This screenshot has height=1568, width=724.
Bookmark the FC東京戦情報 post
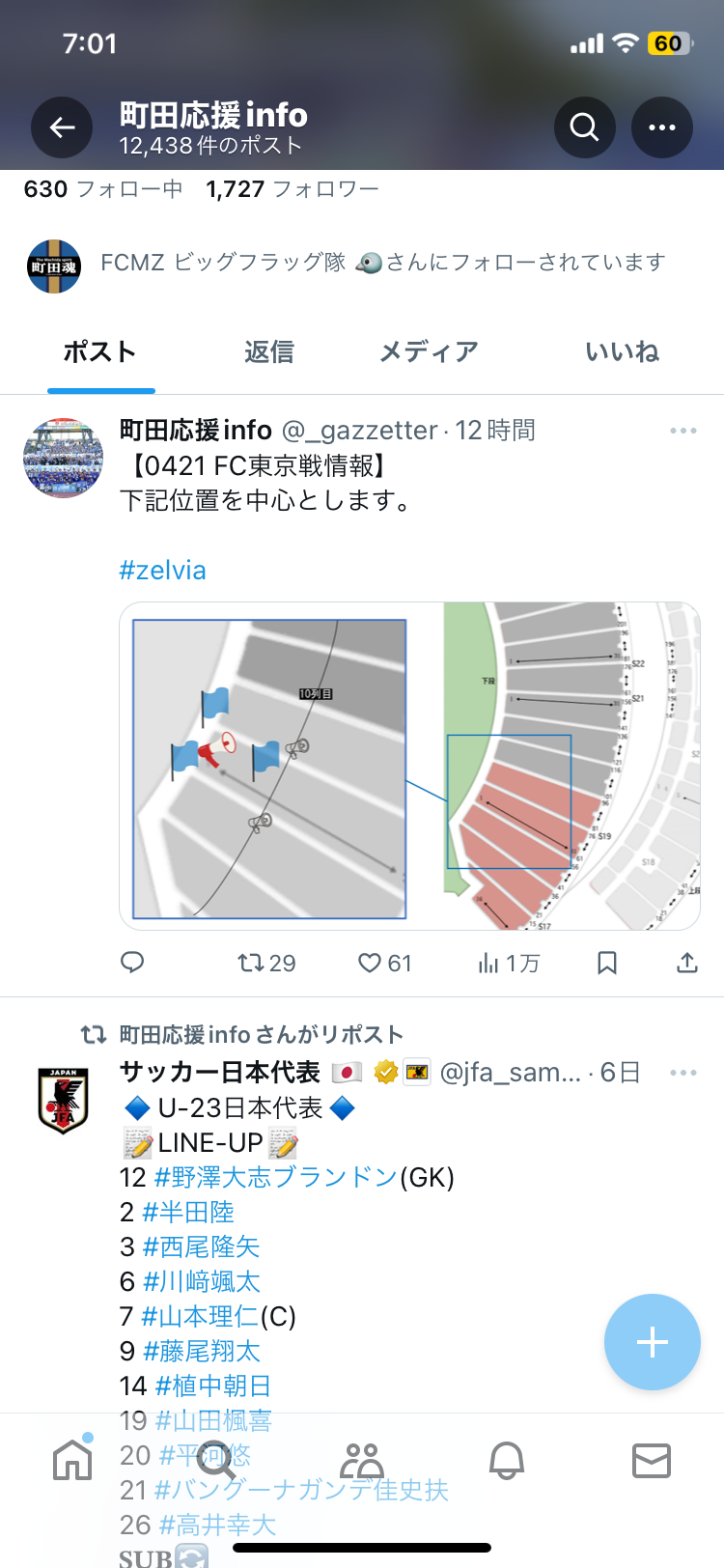pyautogui.click(x=607, y=963)
